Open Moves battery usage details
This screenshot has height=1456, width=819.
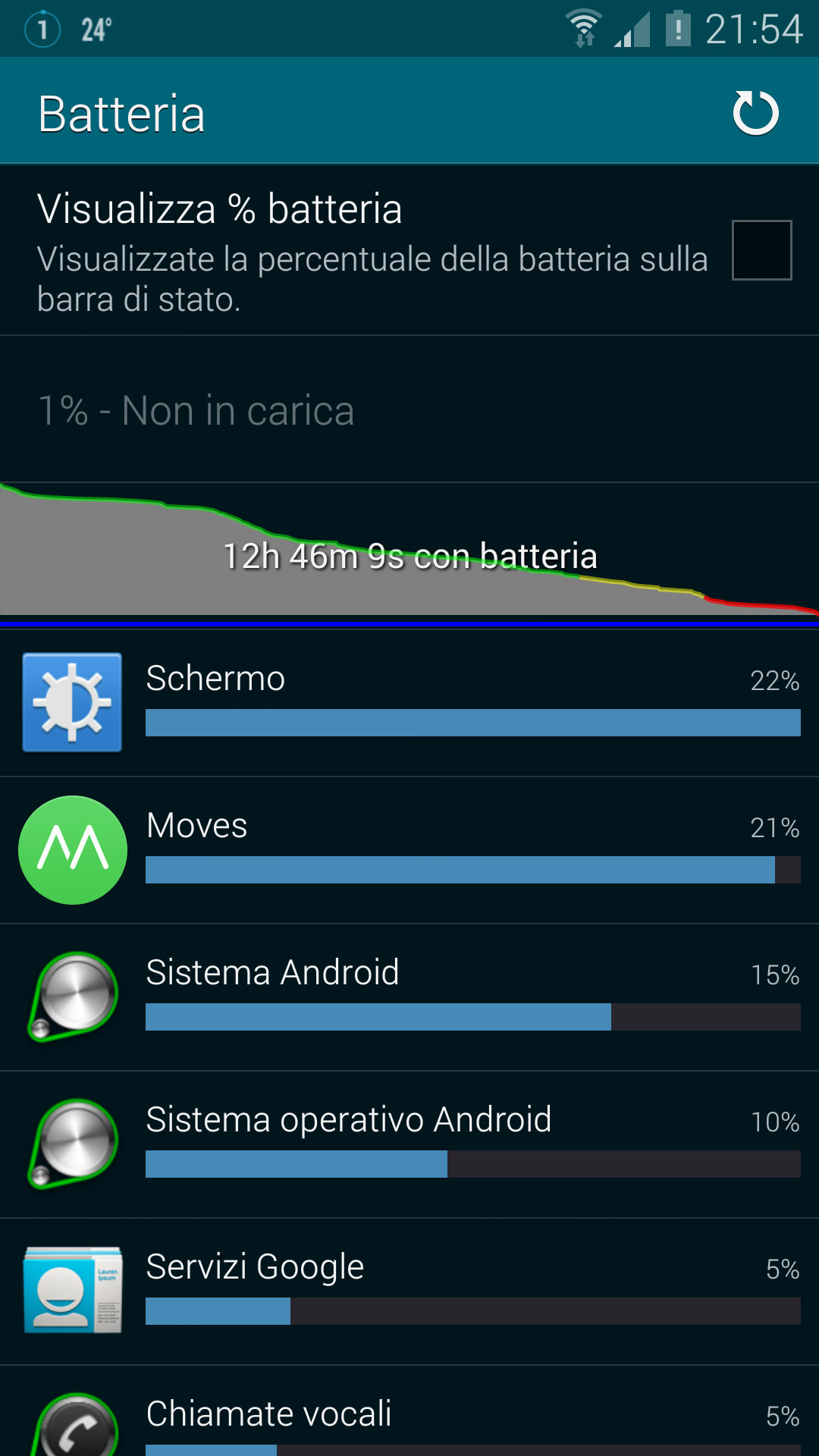click(x=409, y=849)
